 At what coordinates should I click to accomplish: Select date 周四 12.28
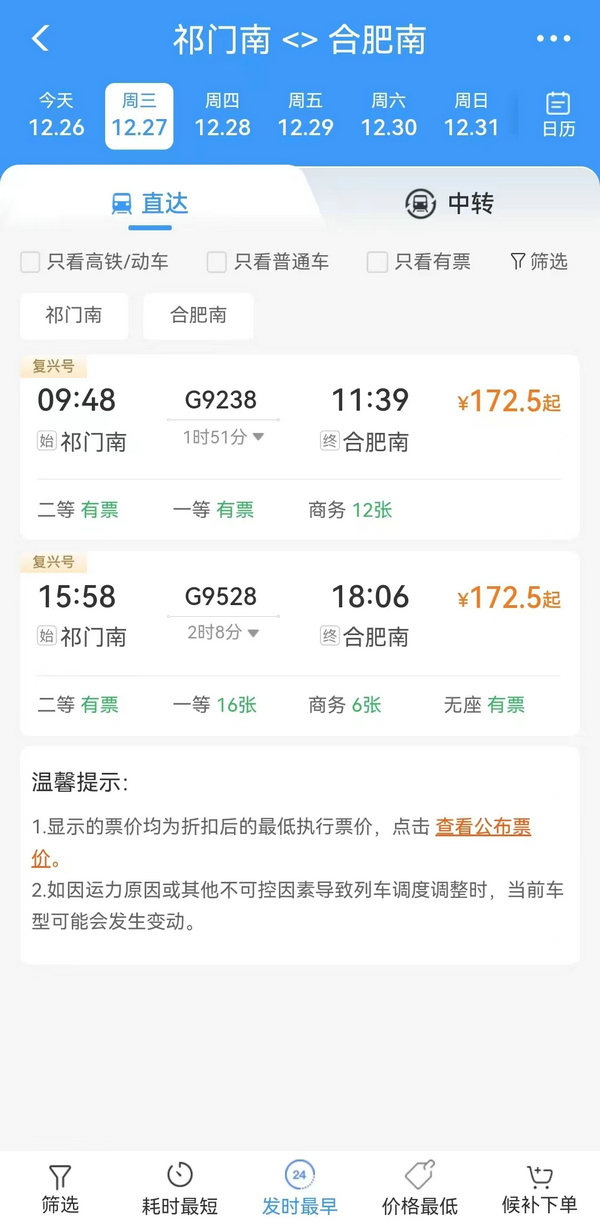(222, 115)
